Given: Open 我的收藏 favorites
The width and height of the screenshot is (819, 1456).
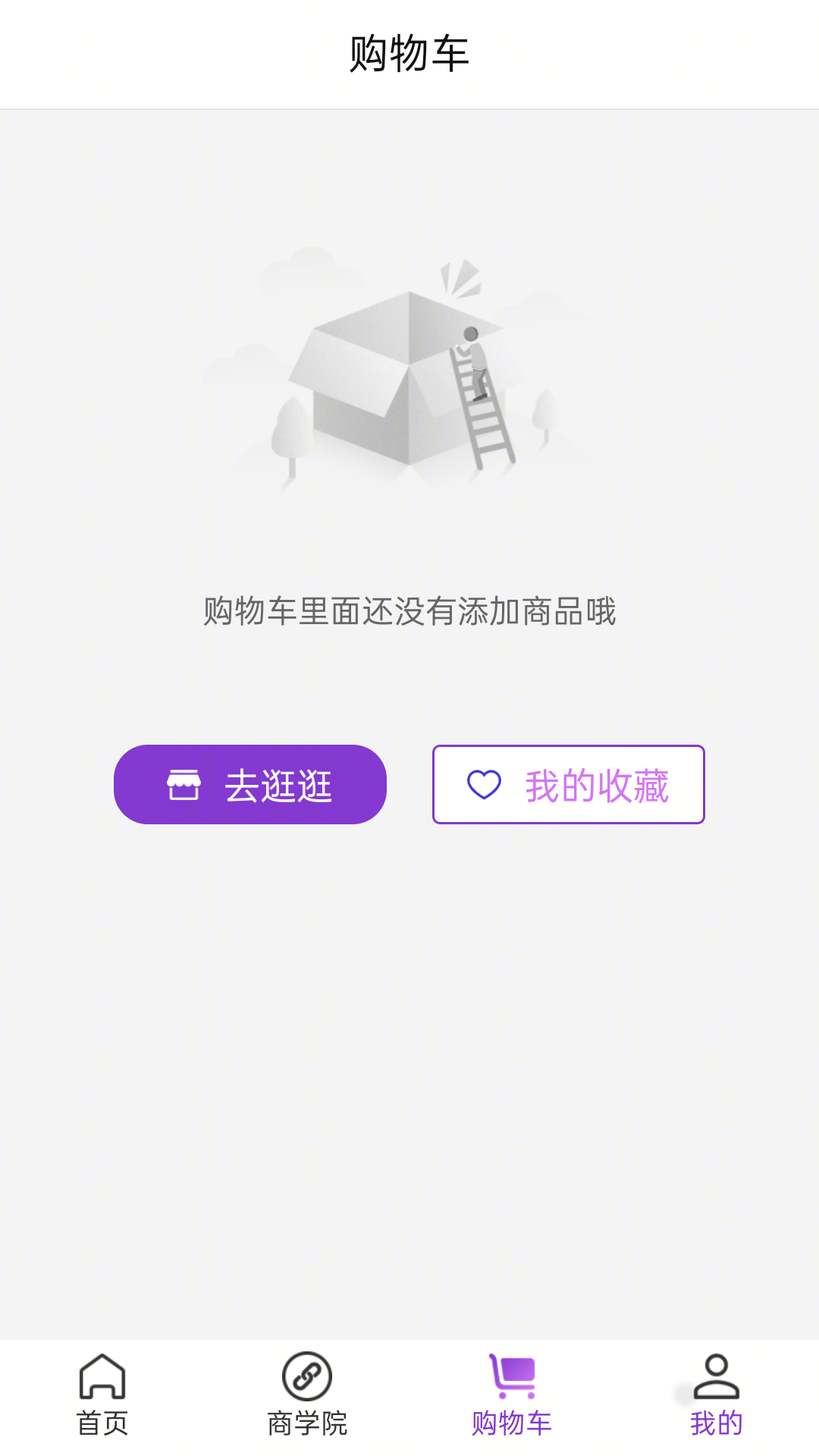Looking at the screenshot, I should click(569, 785).
